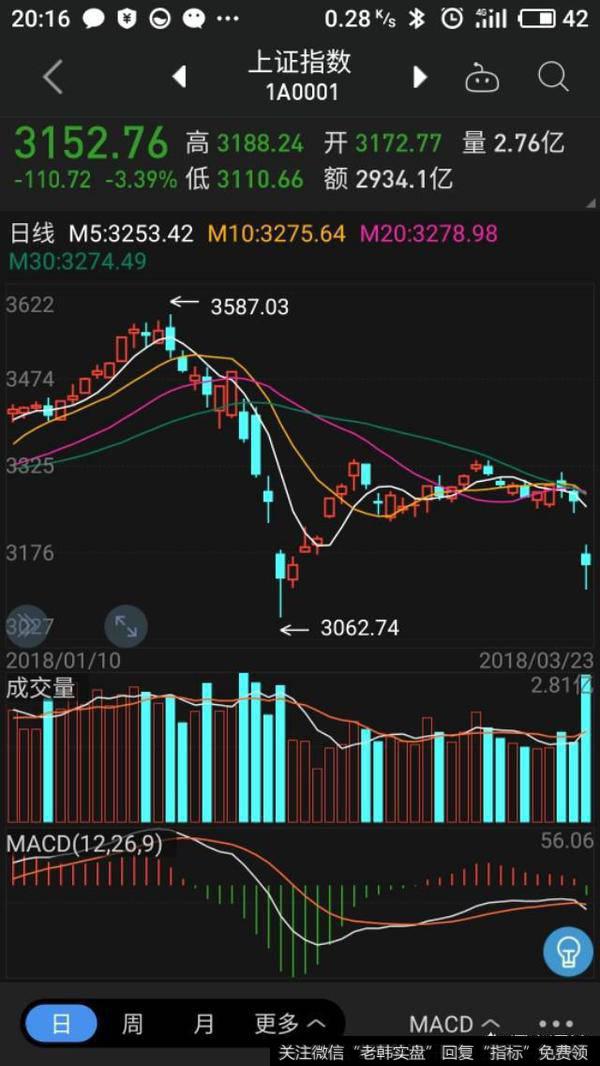Open the bottom-right three-dot menu

[556, 1024]
